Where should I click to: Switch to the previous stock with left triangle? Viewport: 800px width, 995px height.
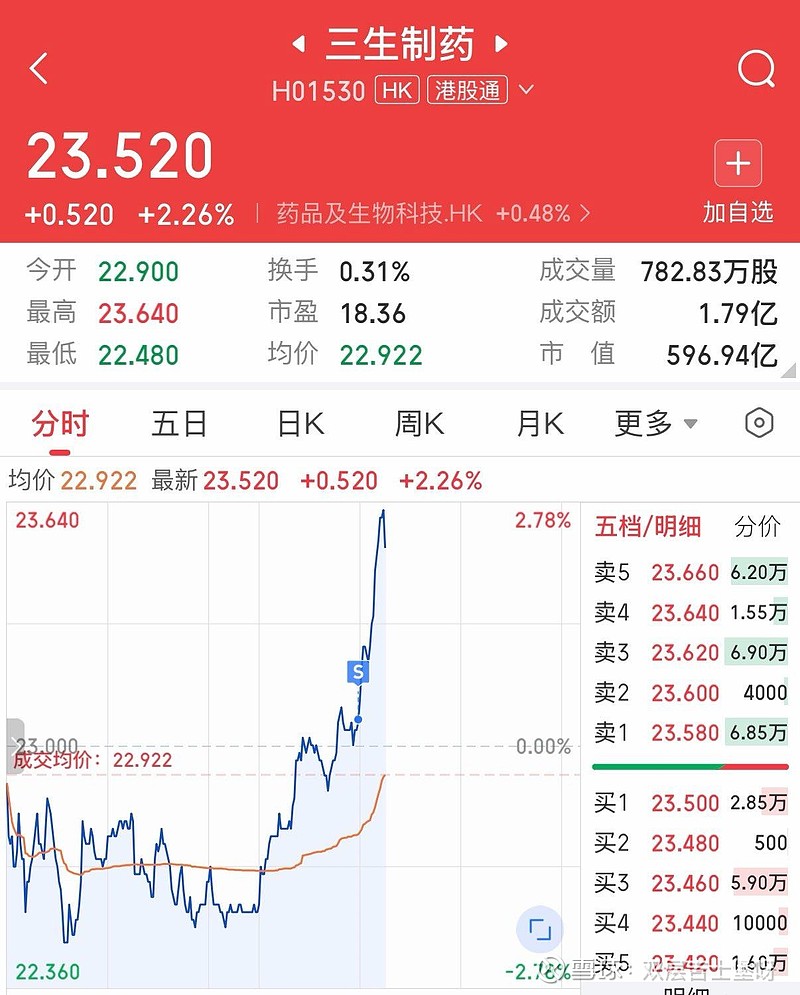click(x=298, y=44)
